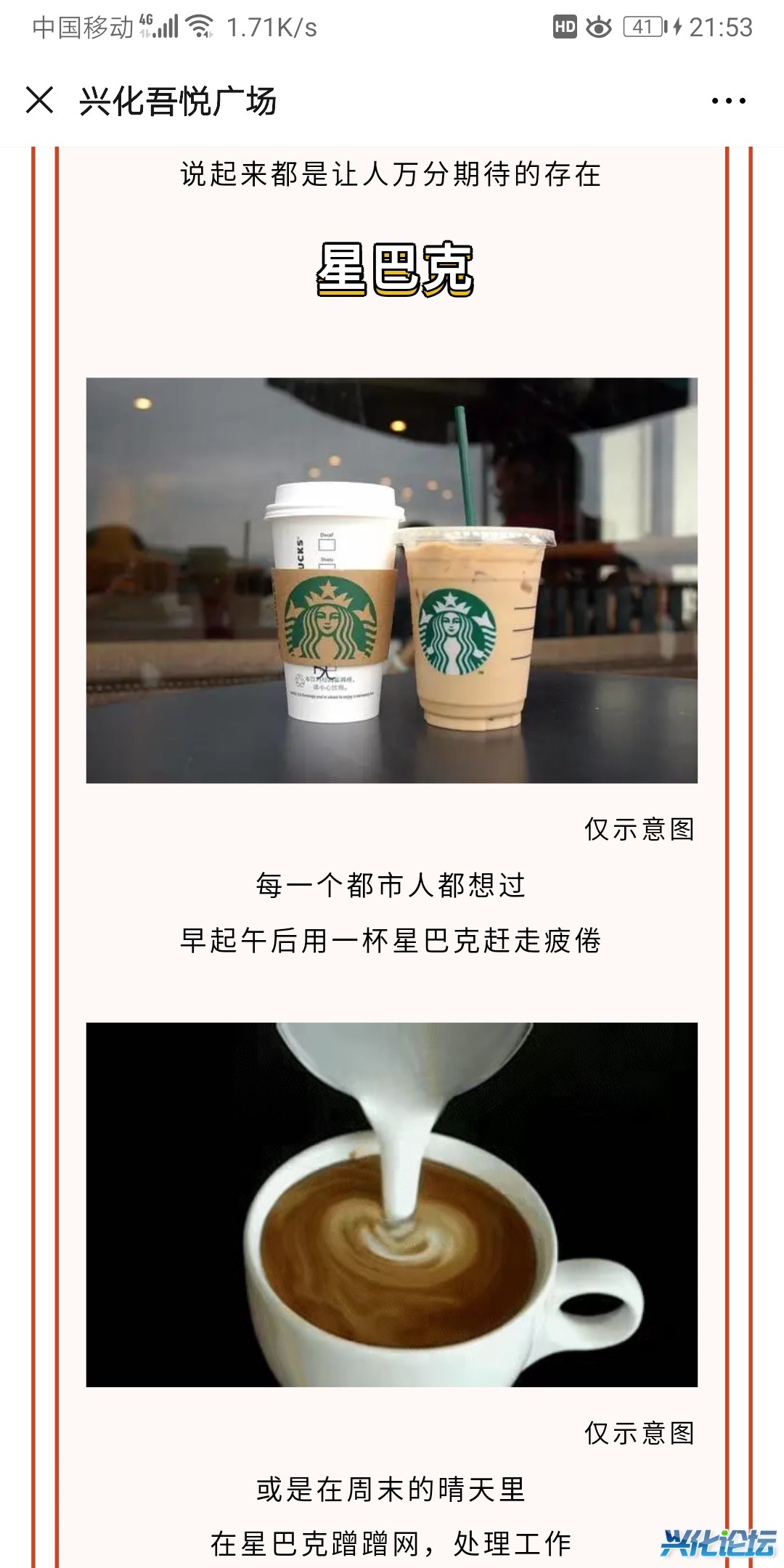
Task: Close the 兴化吾悦广场 article page
Action: (40, 100)
